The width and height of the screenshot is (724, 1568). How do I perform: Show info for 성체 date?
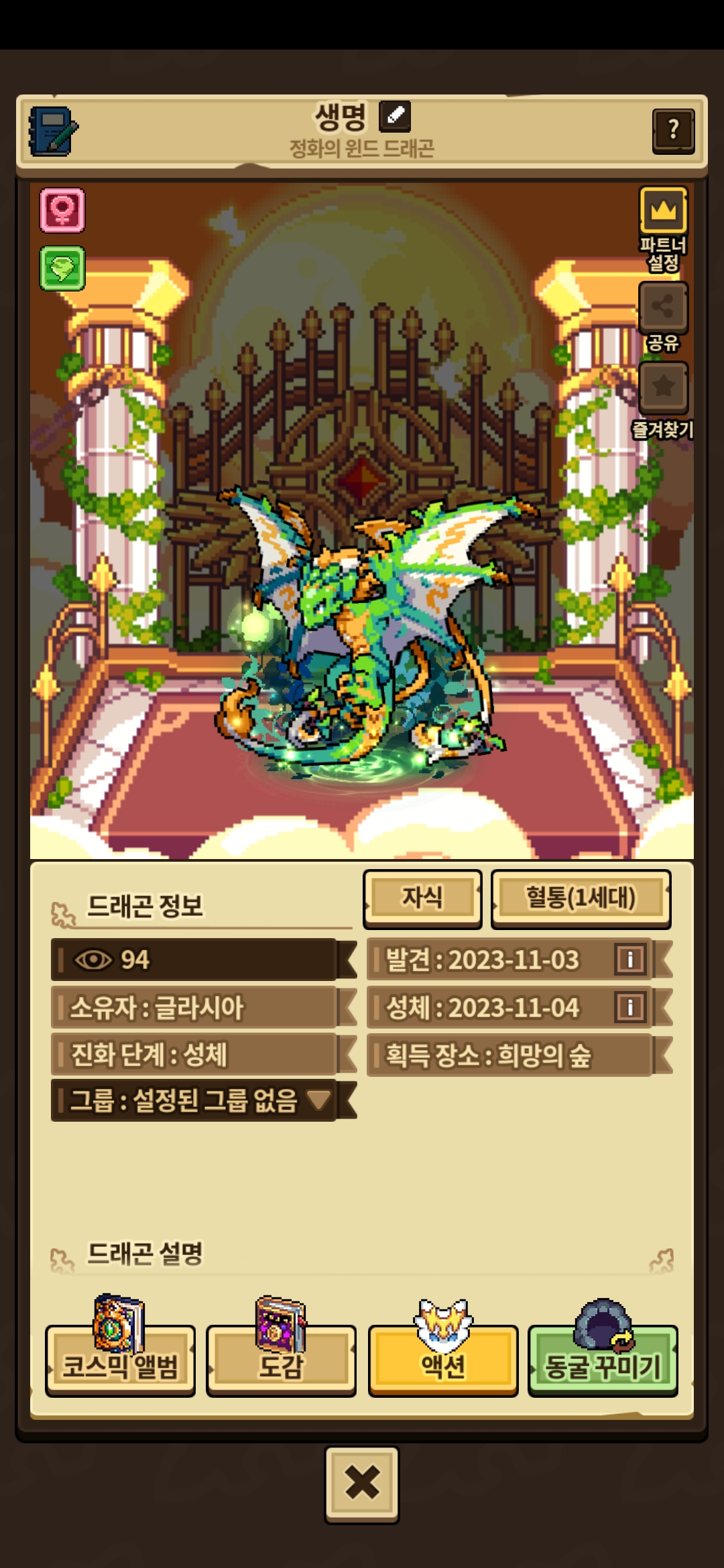[x=629, y=1007]
